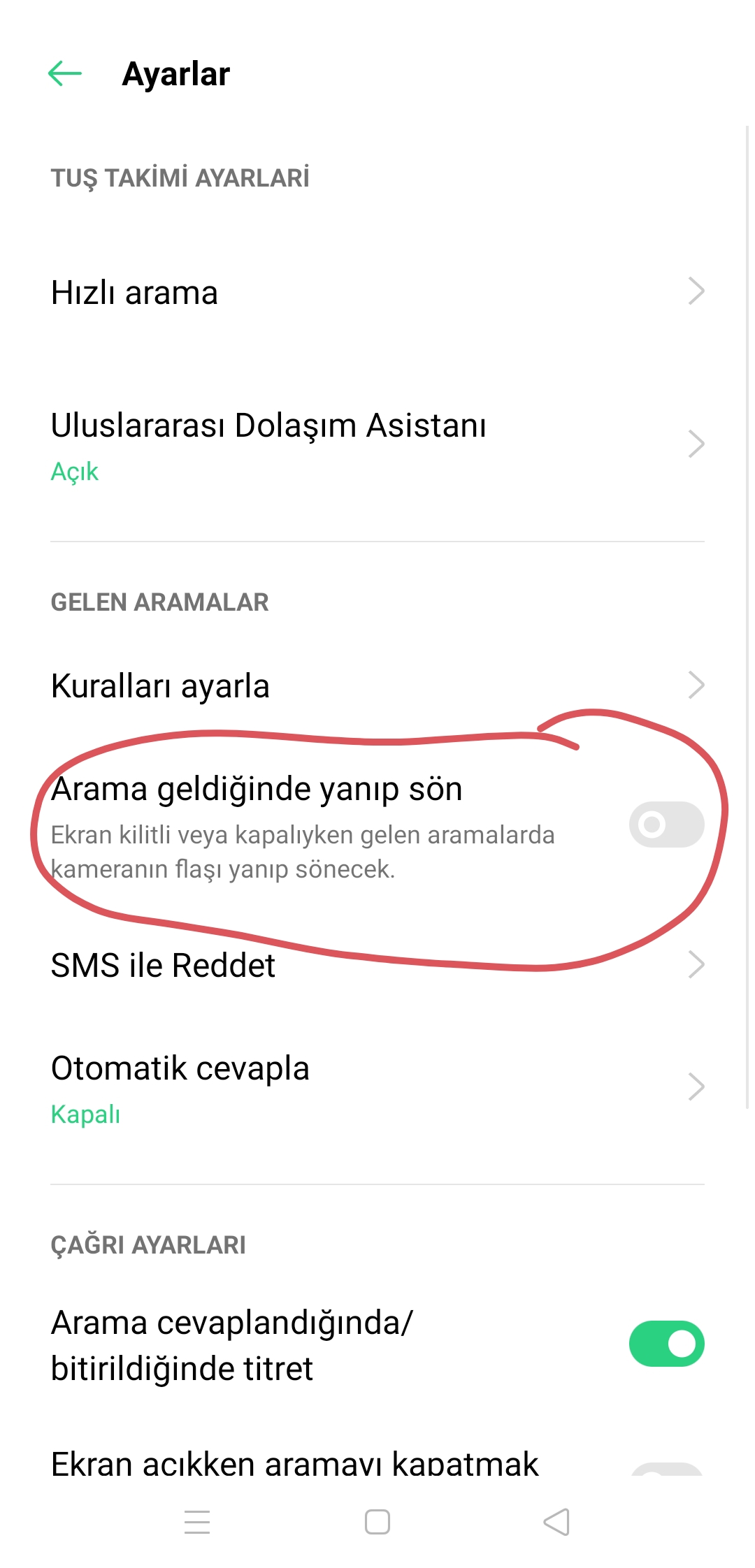Open Hızlı arama settings
This screenshot has height=1568, width=755.
[x=377, y=292]
